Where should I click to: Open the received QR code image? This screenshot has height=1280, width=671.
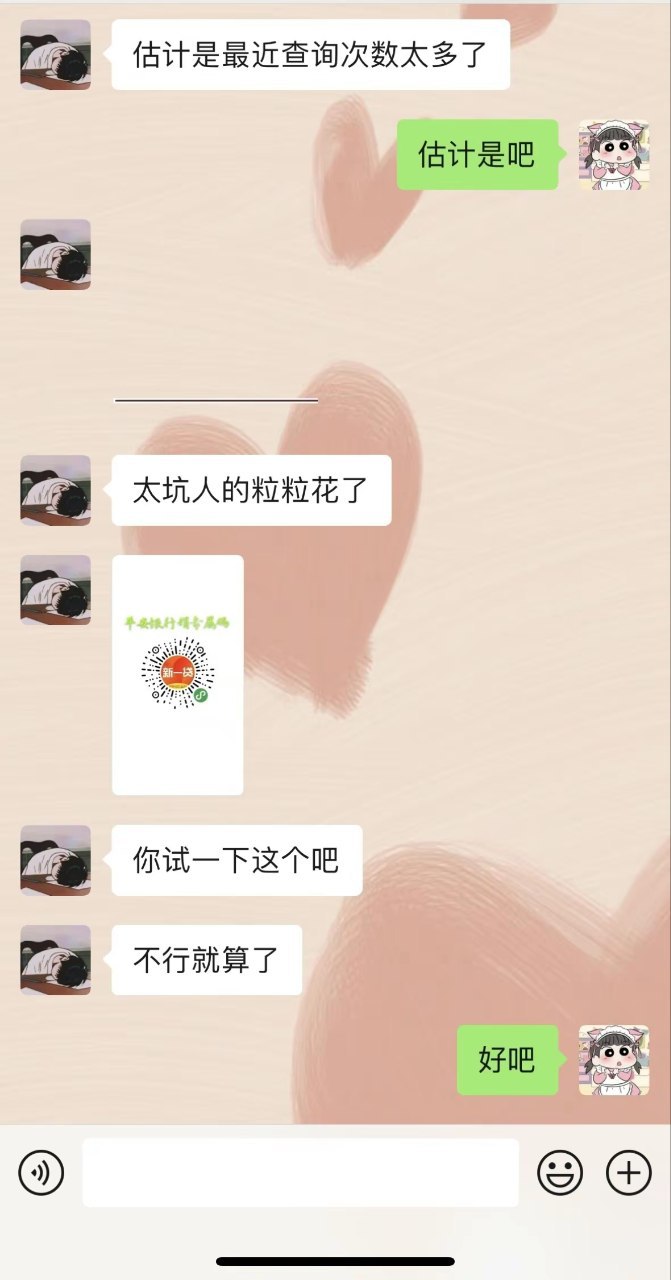point(178,675)
